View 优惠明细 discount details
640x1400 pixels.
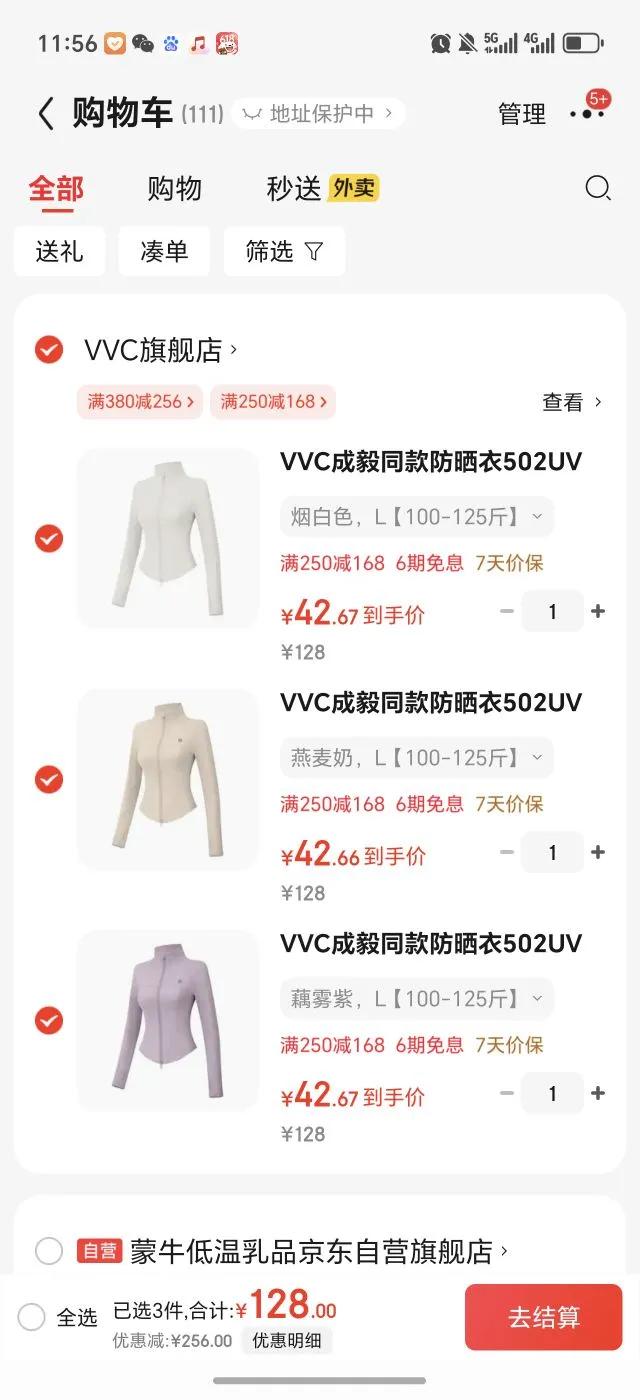[x=287, y=1341]
